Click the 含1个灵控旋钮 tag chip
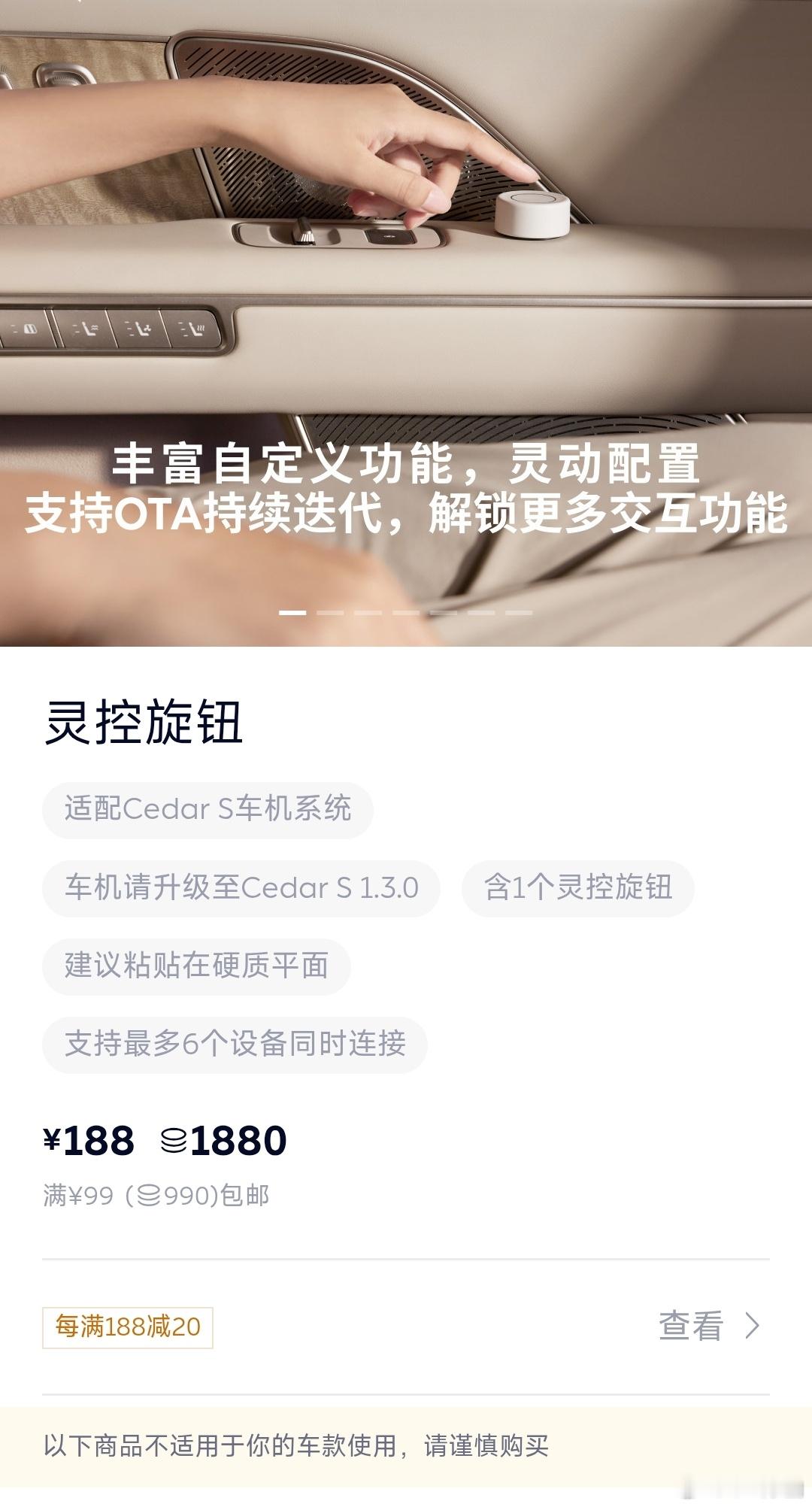 [577, 887]
